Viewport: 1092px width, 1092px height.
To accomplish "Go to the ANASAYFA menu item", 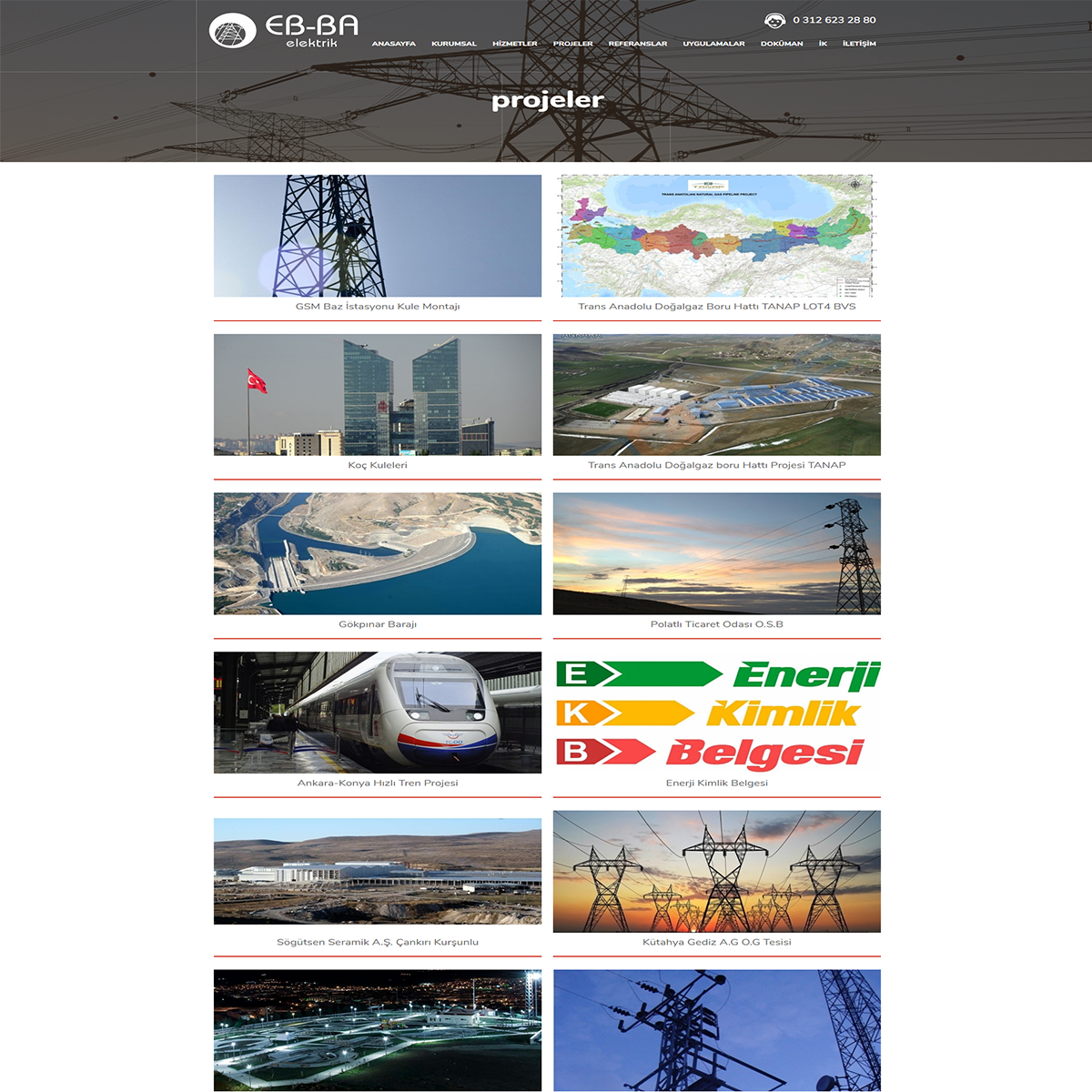I will pyautogui.click(x=393, y=44).
